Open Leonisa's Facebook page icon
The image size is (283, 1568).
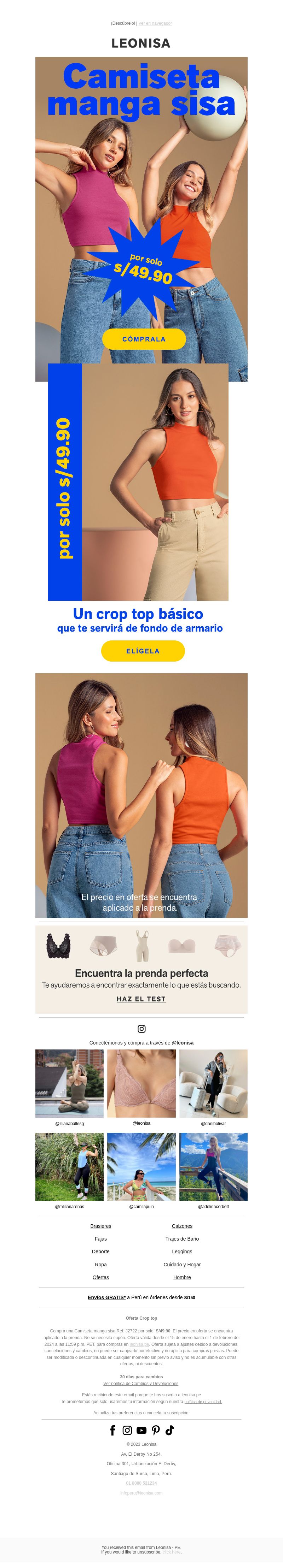pyautogui.click(x=113, y=1431)
